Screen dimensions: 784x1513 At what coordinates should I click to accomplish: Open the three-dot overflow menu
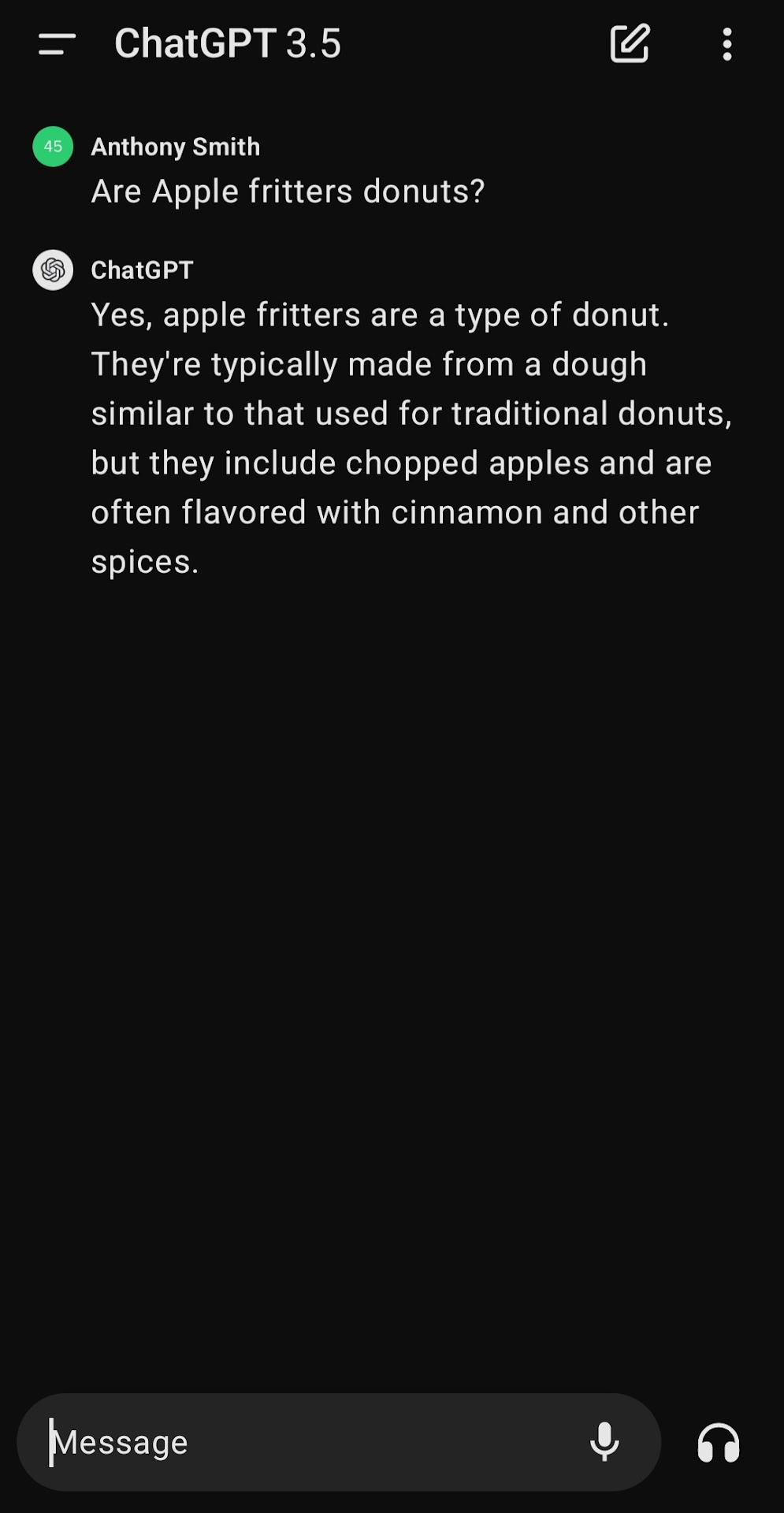coord(726,44)
